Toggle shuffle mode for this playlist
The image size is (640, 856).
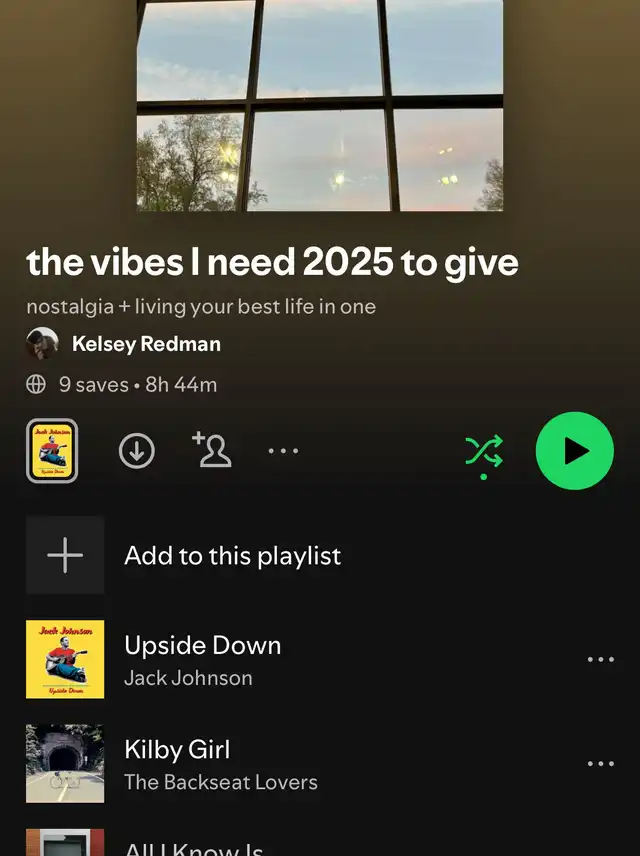(x=484, y=452)
